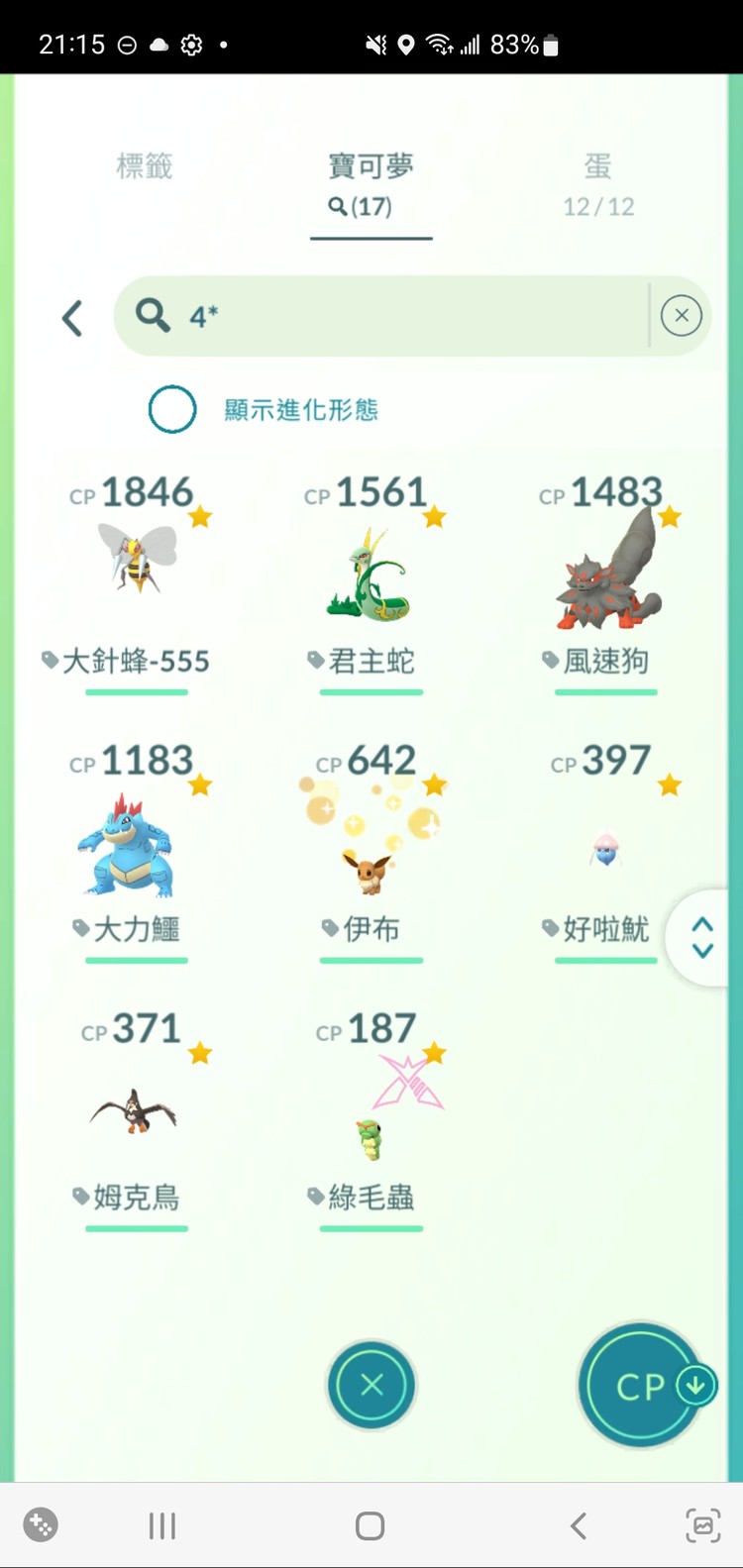Close the search view with X button
The width and height of the screenshot is (743, 1568).
coord(371,1385)
